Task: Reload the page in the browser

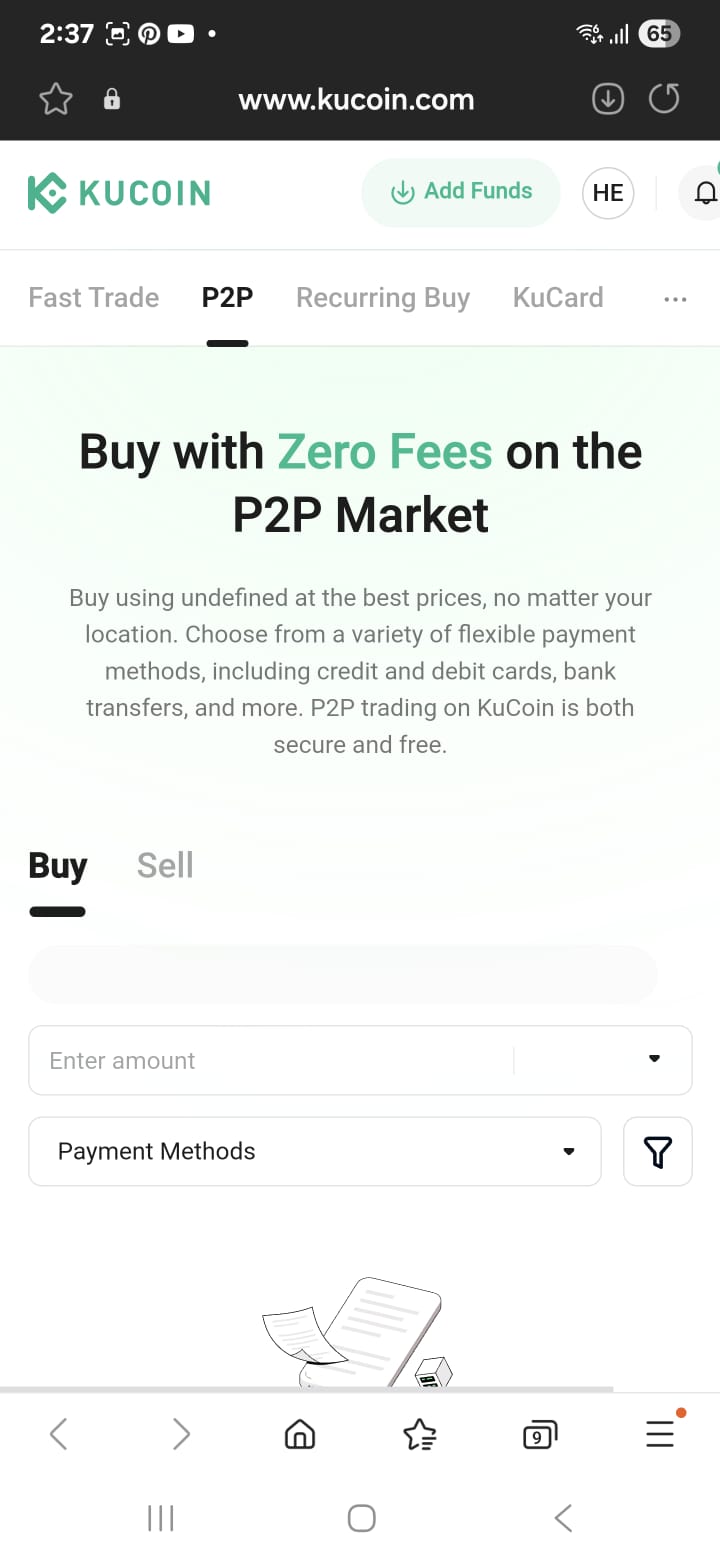Action: point(664,99)
